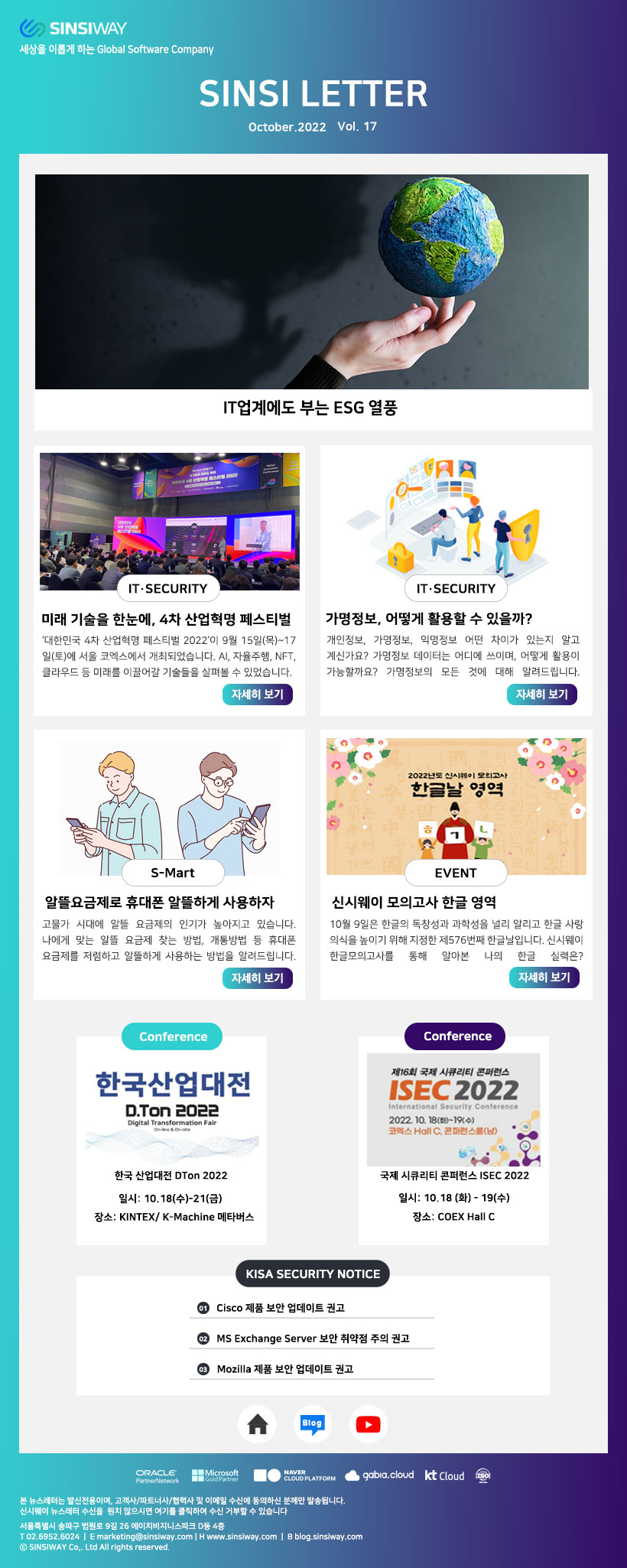Image resolution: width=627 pixels, height=1568 pixels.
Task: Open the blog.sinsiway.com footer link
Action: click(329, 1537)
